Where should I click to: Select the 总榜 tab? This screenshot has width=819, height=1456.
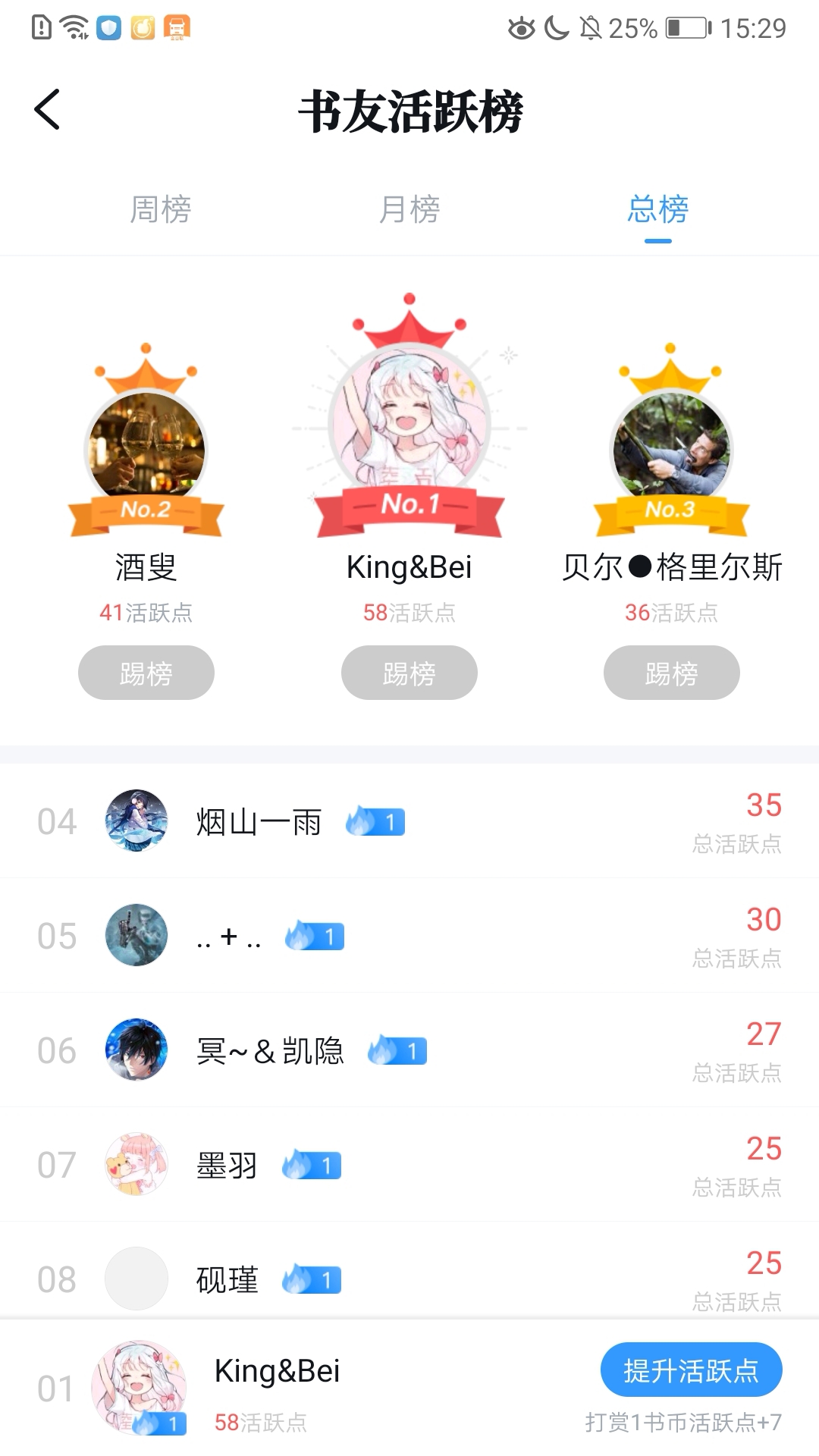coord(657,209)
